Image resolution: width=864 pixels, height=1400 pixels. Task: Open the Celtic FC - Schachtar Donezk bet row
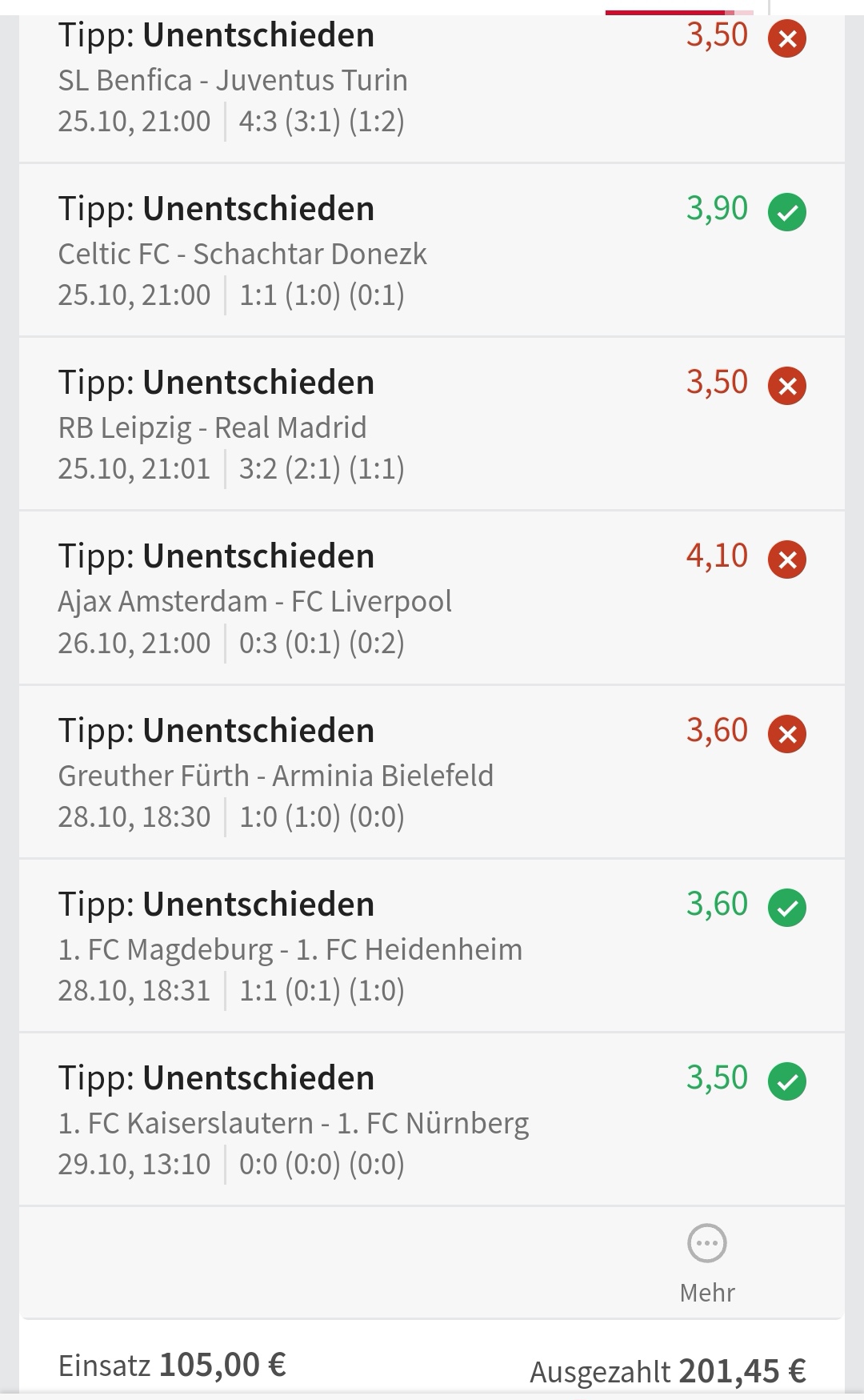pyautogui.click(x=431, y=251)
